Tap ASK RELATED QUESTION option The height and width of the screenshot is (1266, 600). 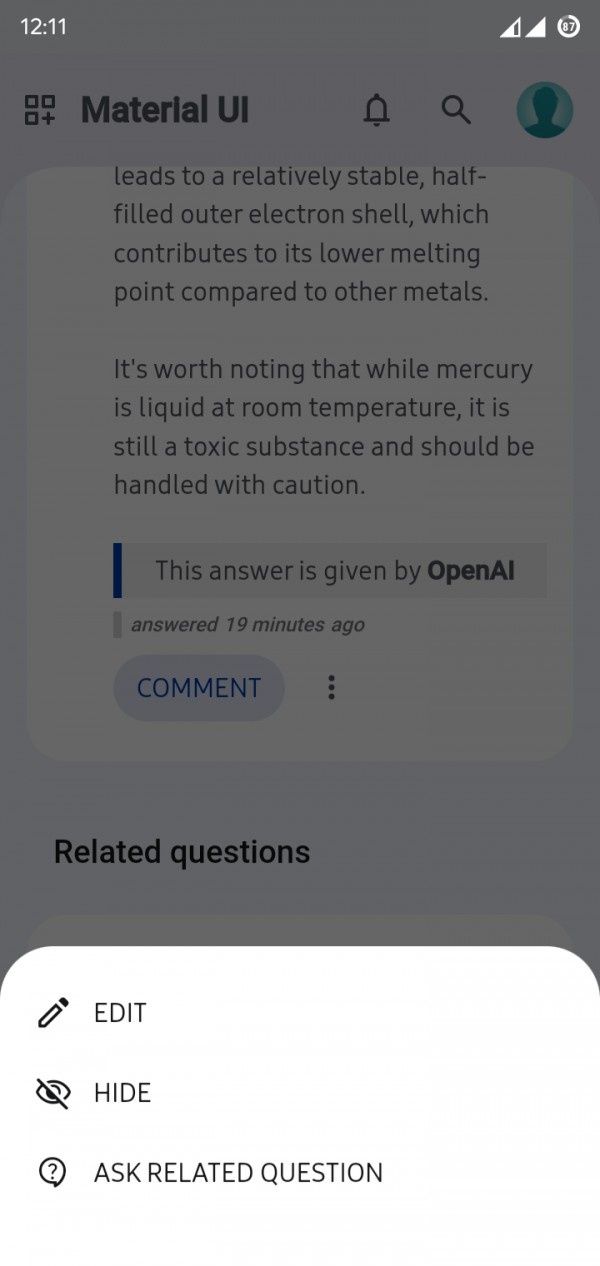pos(237,1173)
